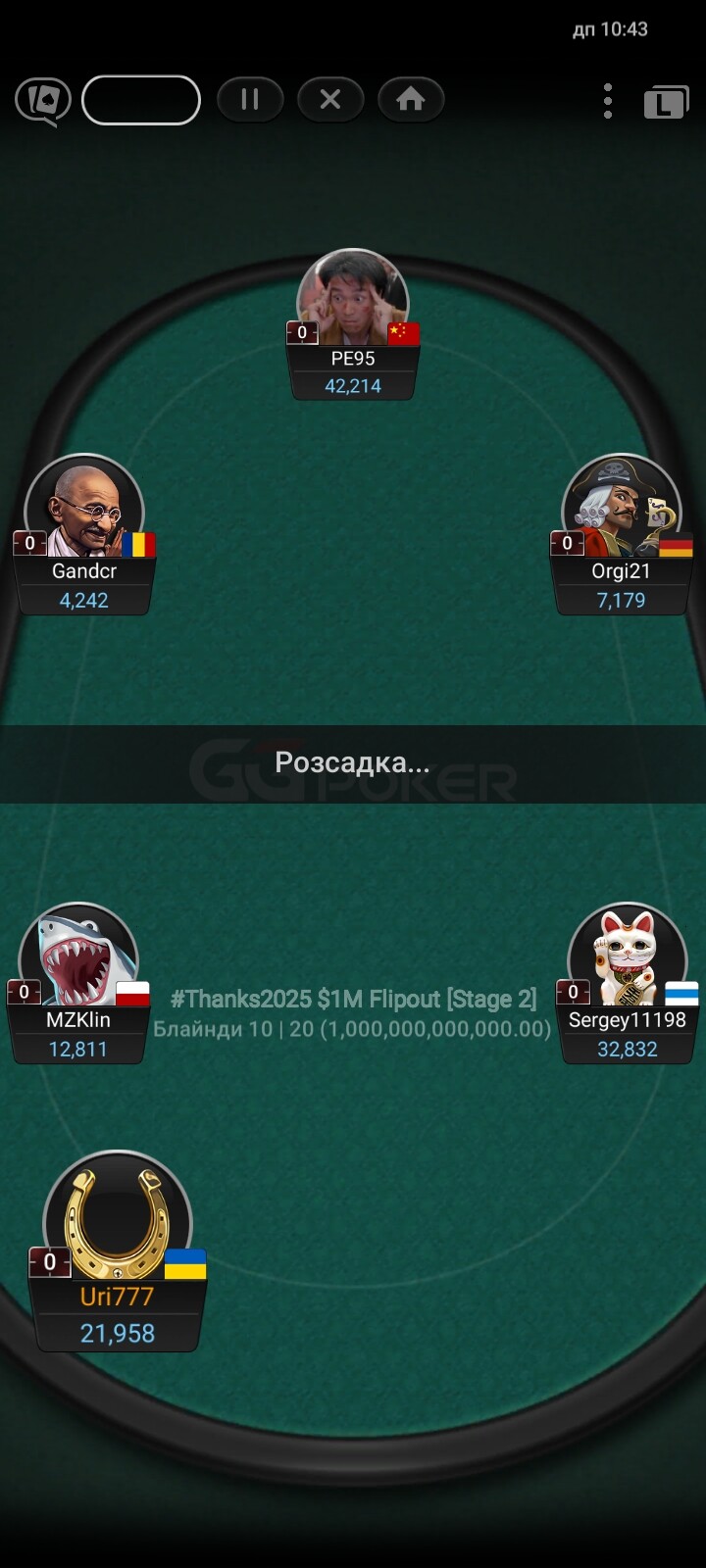Viewport: 706px width, 1568px height.
Task: Open the card chat icon
Action: [x=42, y=100]
